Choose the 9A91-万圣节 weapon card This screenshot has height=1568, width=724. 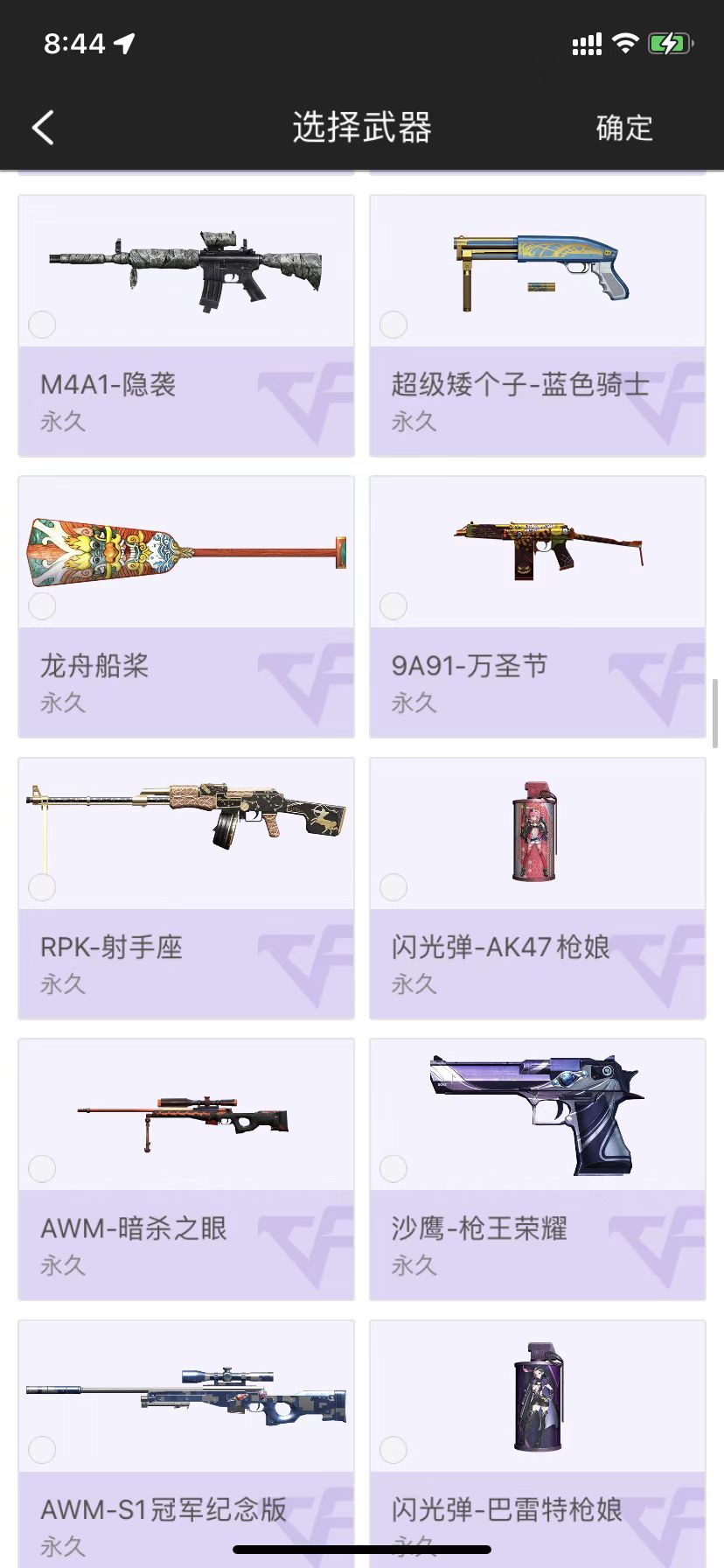pyautogui.click(x=537, y=607)
